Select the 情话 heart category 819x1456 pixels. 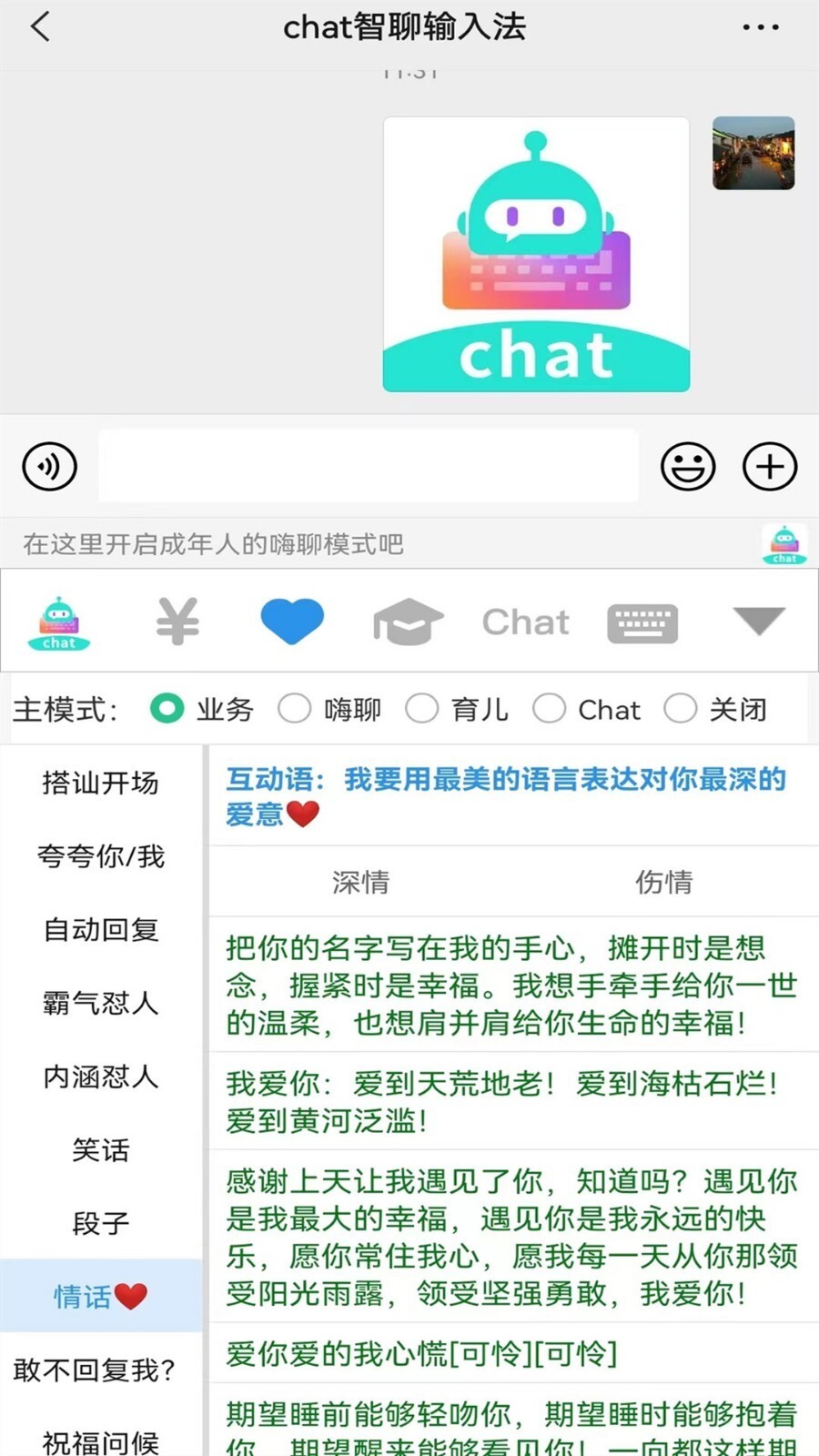tap(100, 1296)
